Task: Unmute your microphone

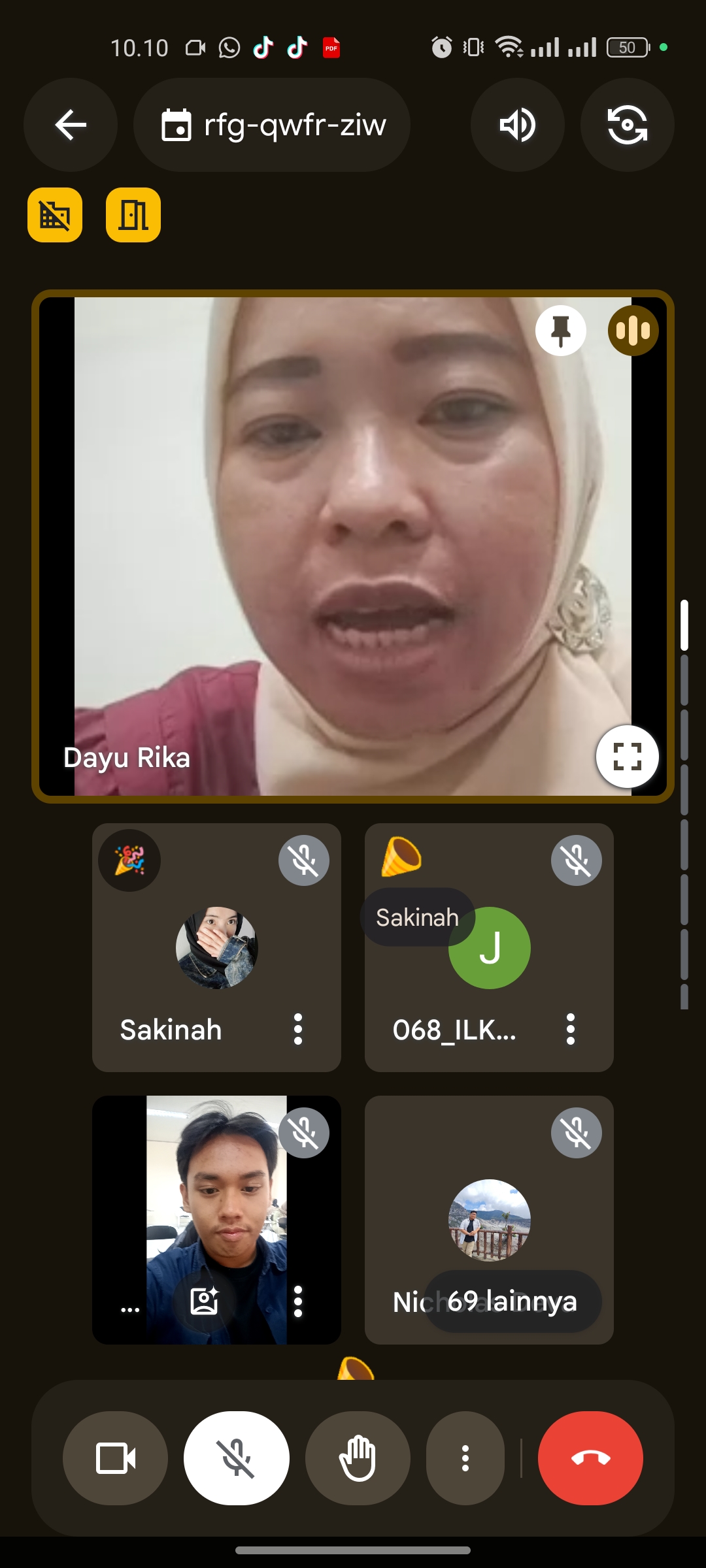Action: point(236,1458)
